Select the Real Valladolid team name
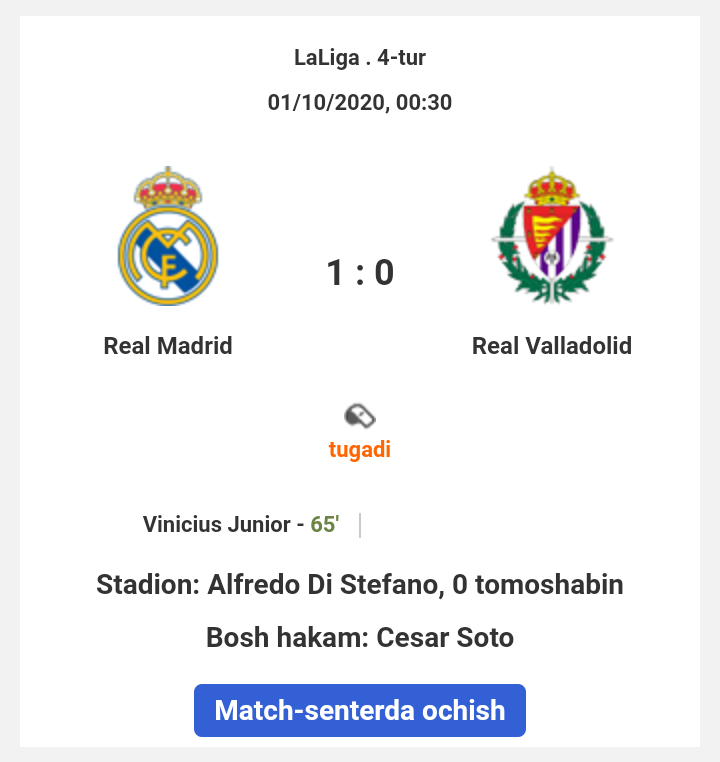The height and width of the screenshot is (762, 720). [552, 346]
